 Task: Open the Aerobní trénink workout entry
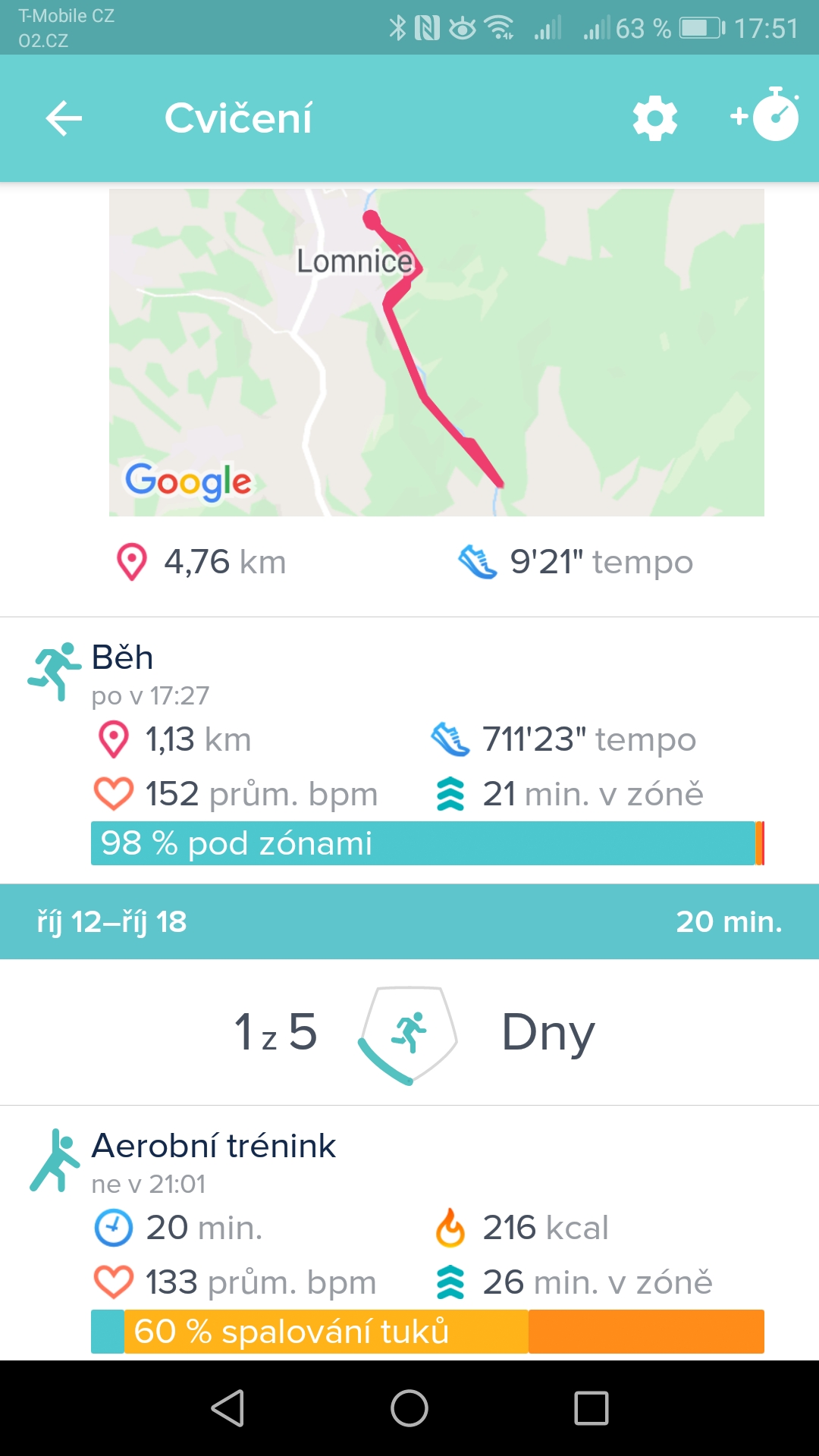coord(409,1233)
